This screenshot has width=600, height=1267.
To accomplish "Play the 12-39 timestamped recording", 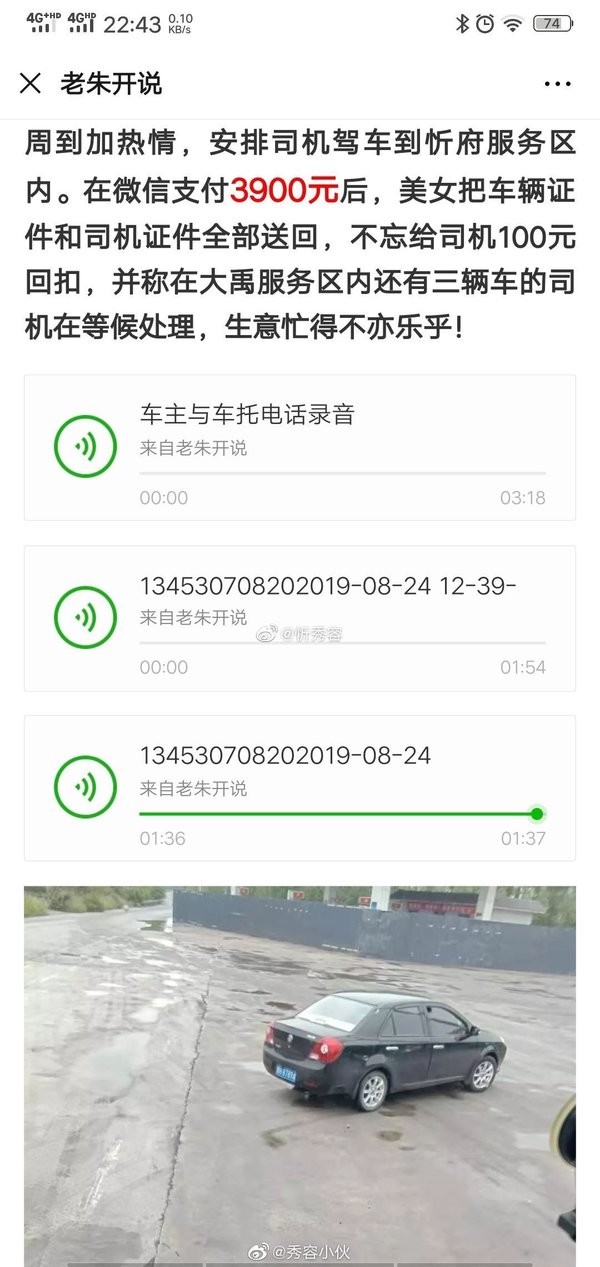I will [x=86, y=617].
